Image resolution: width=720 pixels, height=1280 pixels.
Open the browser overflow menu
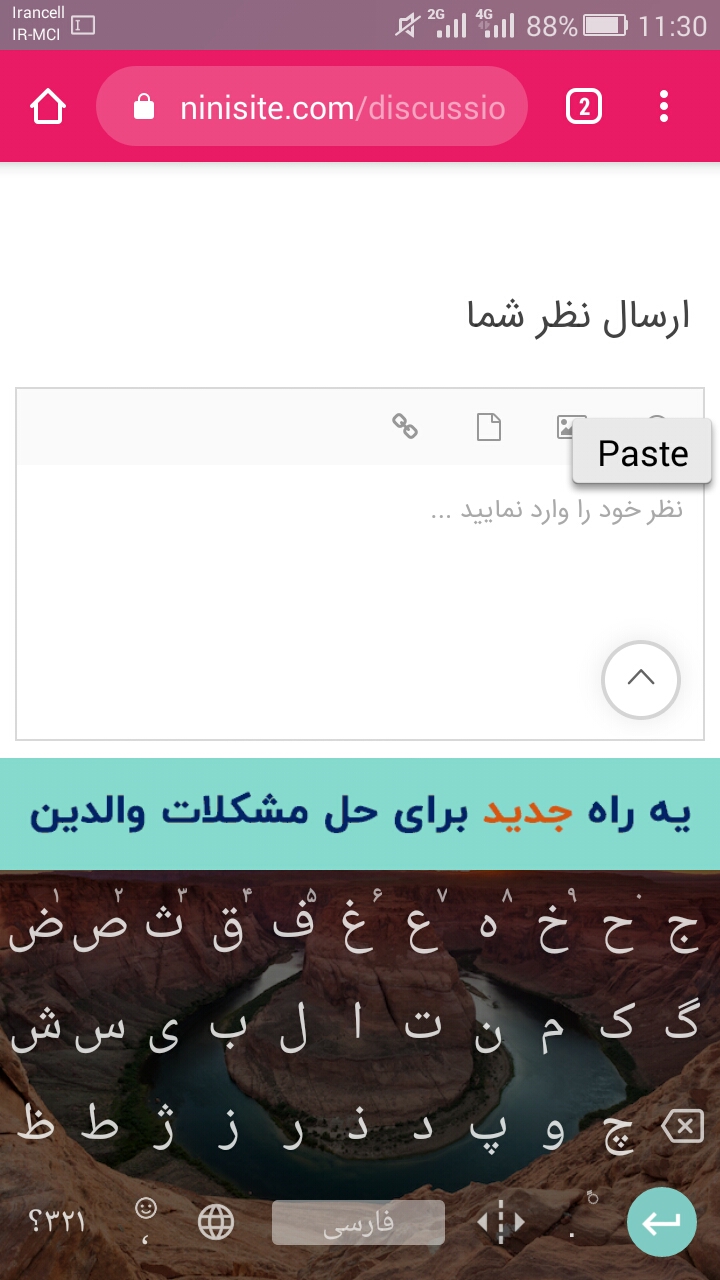664,106
